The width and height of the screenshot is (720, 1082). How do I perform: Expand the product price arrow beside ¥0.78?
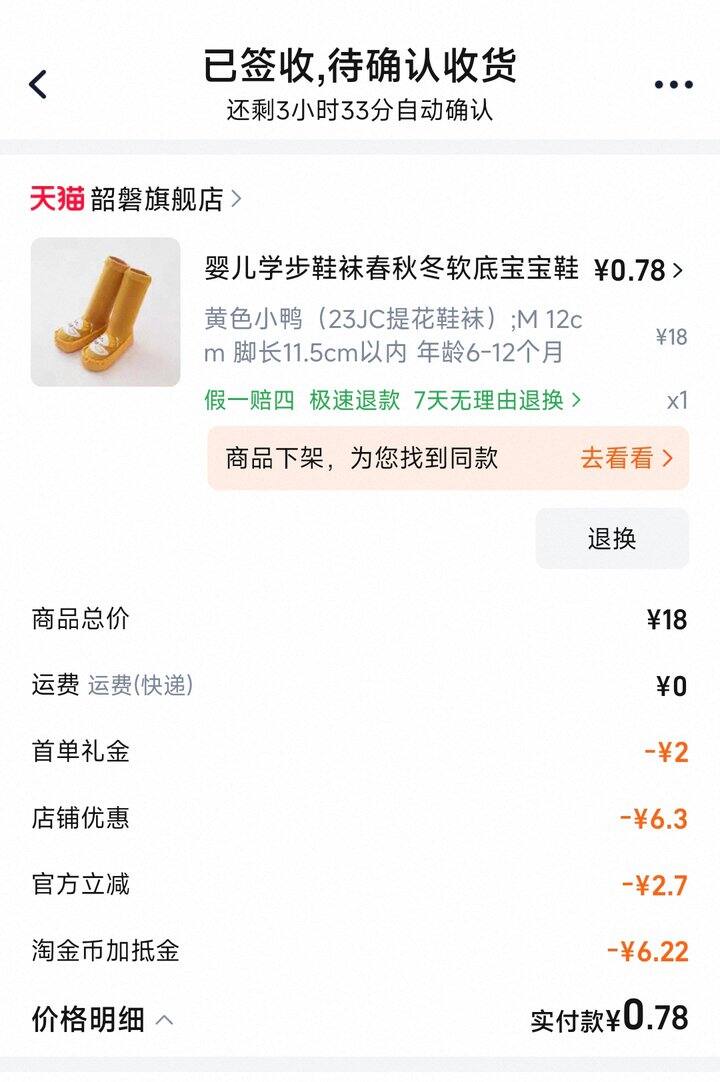[x=677, y=271]
